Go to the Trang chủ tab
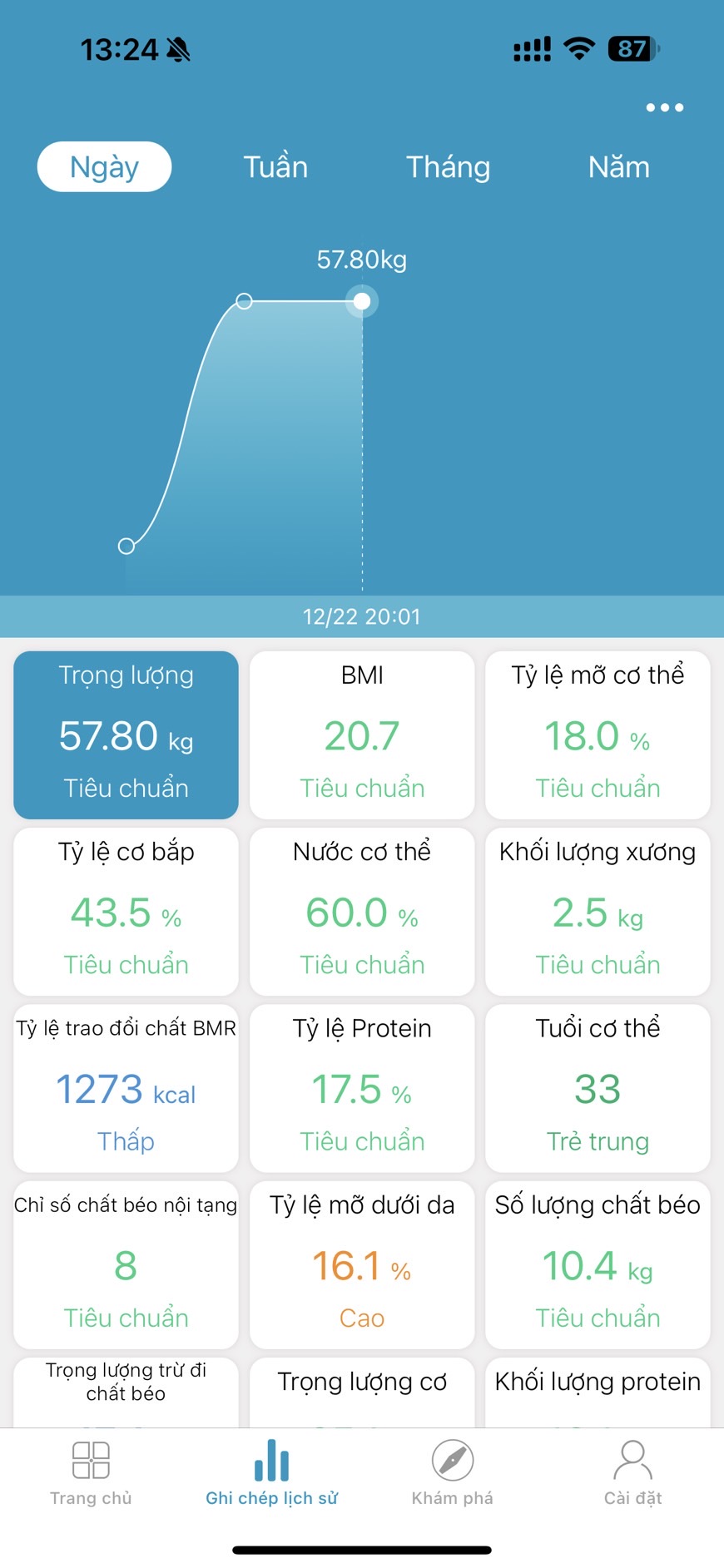This screenshot has width=724, height=1568. (x=91, y=1473)
